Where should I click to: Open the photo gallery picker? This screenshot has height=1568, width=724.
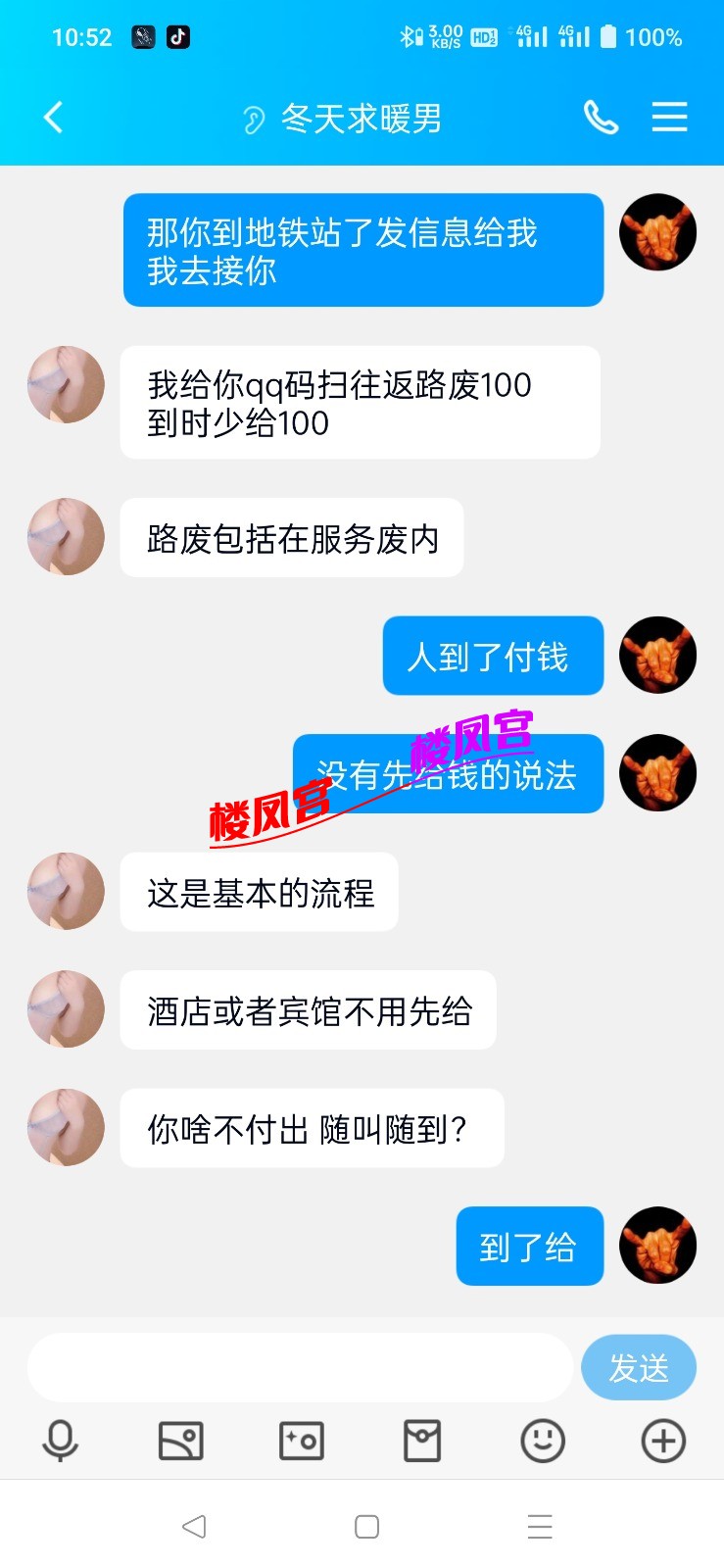click(x=180, y=1441)
